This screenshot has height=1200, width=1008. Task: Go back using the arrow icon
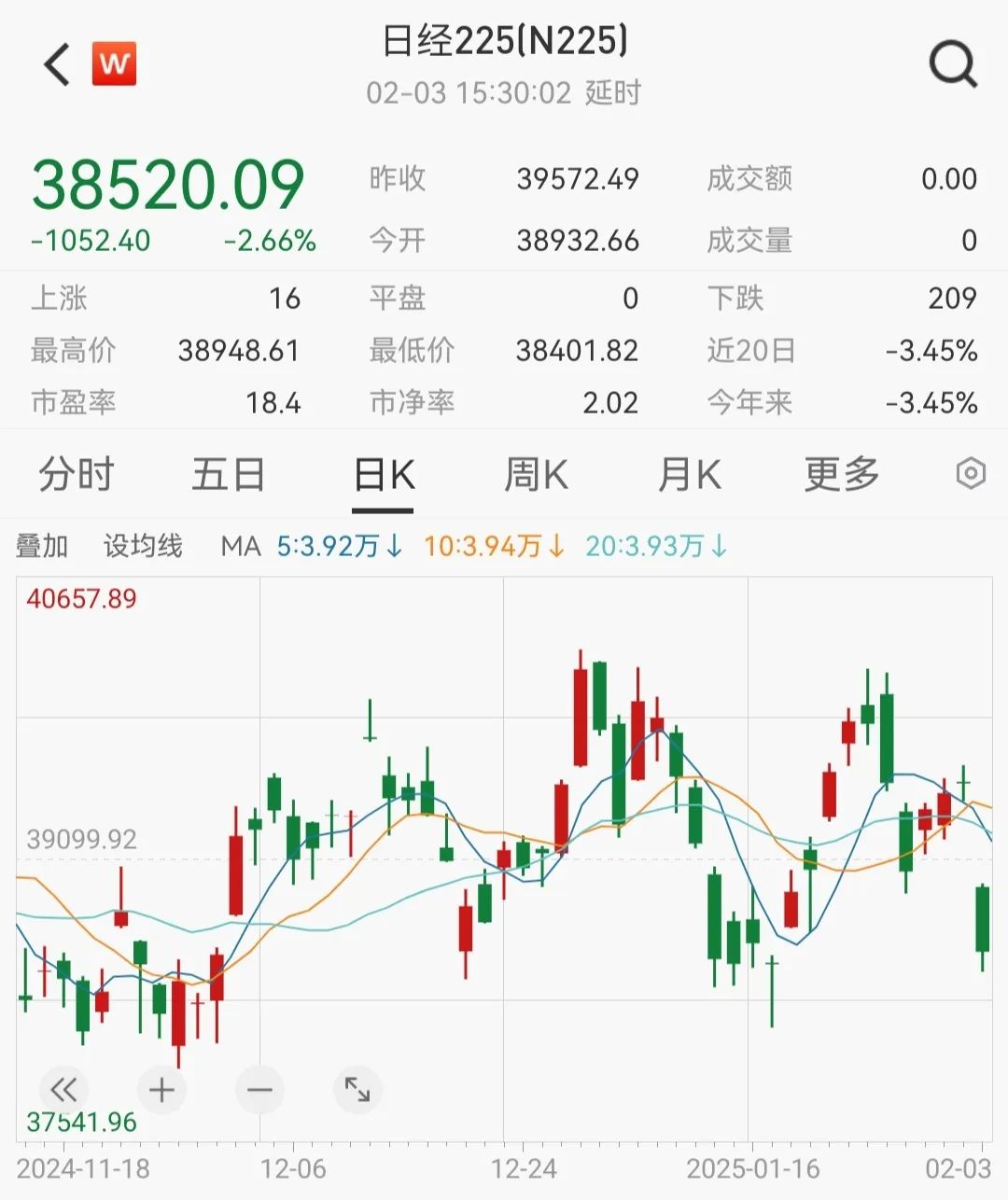(x=57, y=65)
